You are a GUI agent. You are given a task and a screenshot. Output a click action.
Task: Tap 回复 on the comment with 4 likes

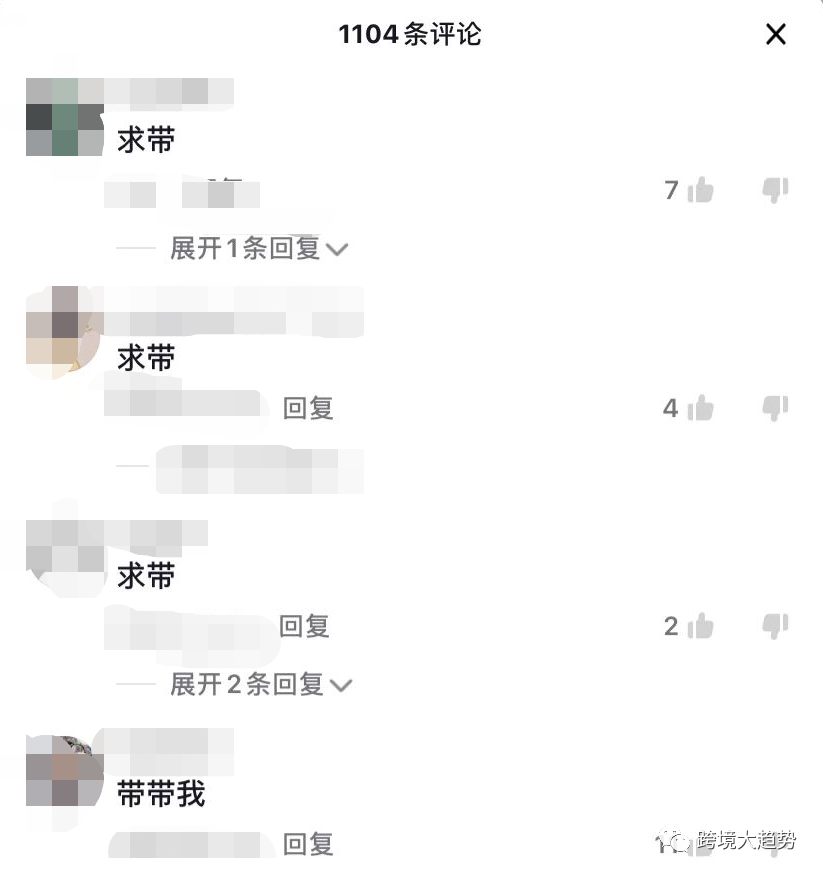pyautogui.click(x=308, y=408)
